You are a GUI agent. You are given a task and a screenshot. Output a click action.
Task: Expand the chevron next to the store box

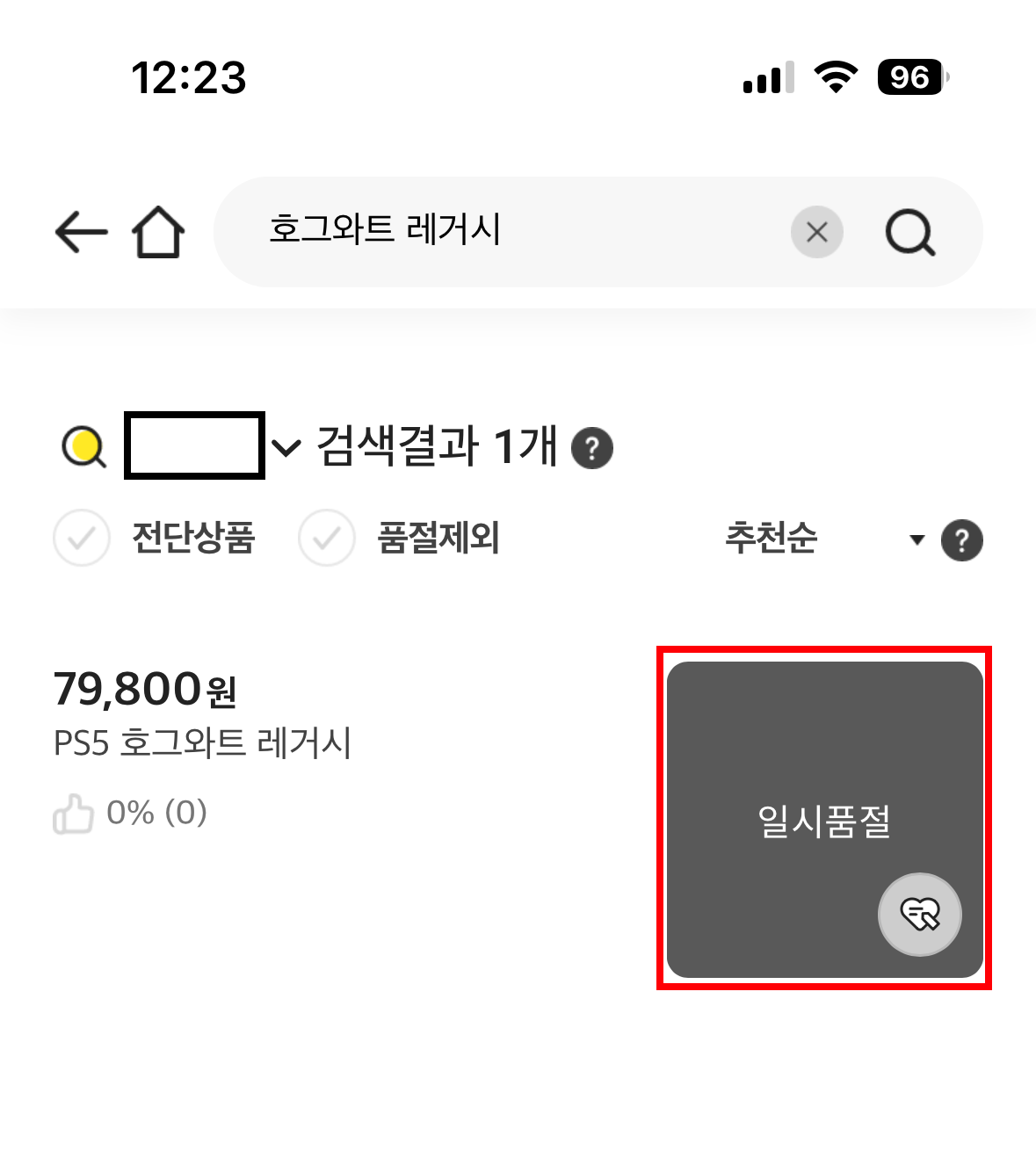(x=285, y=448)
